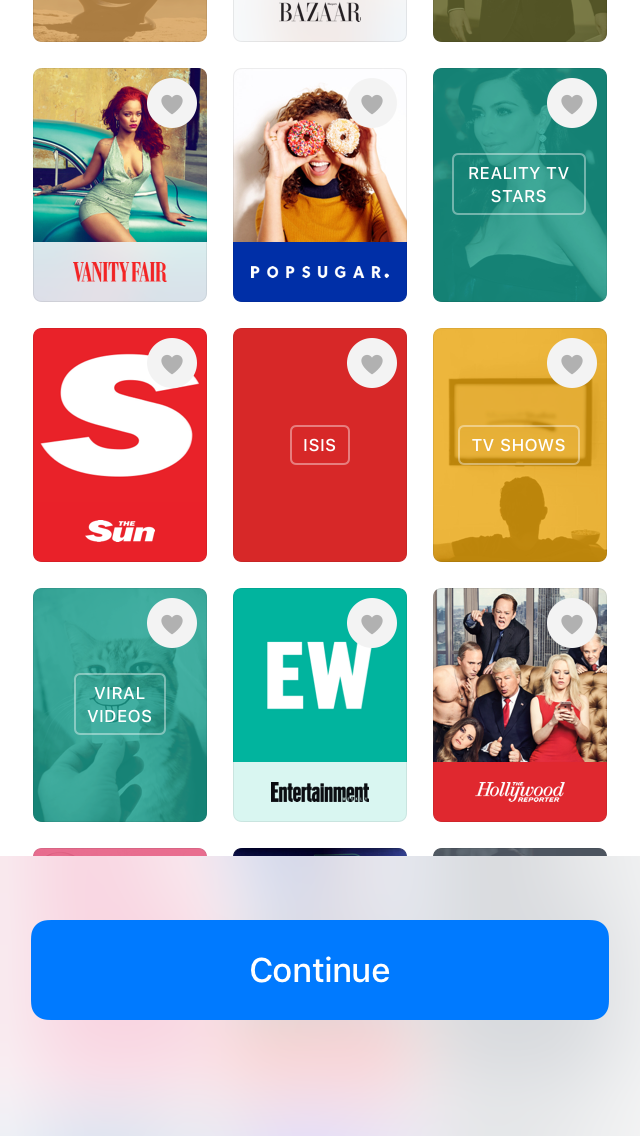Pick the Reality TV Stars label
The image size is (640, 1136).
[x=519, y=184]
